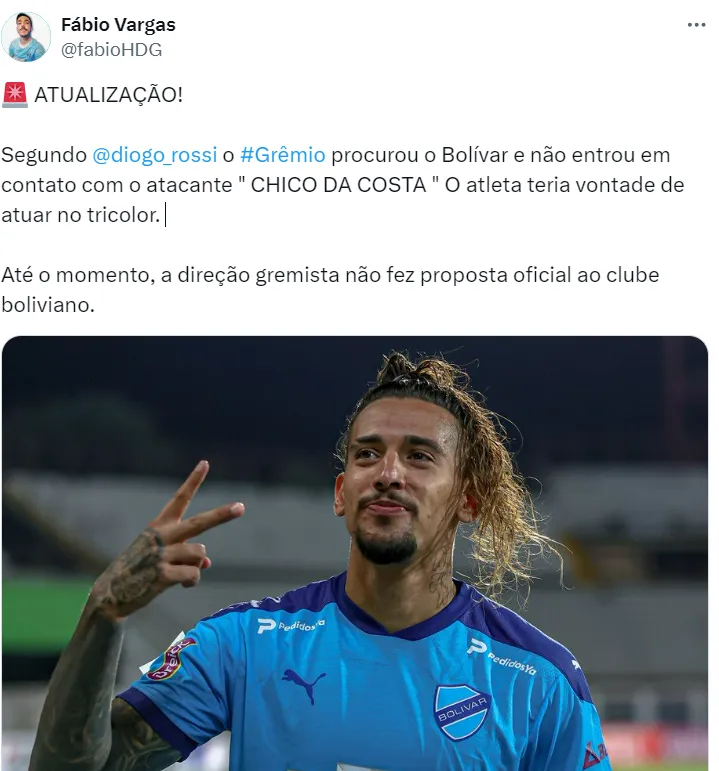Viewport: 719px width, 771px height.
Task: Open Fábio Vargas's profile picture
Action: point(26,37)
